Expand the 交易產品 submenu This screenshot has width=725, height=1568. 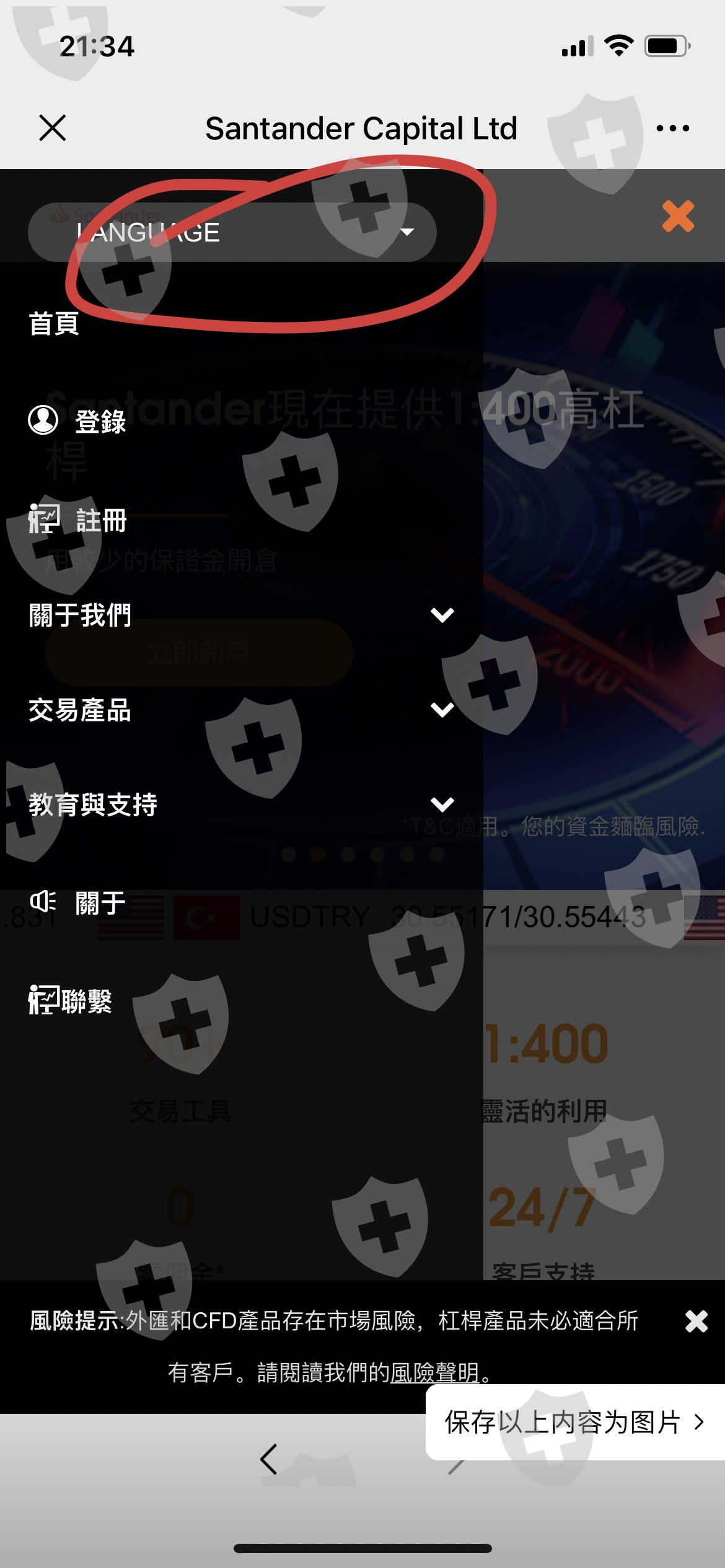pyautogui.click(x=242, y=710)
